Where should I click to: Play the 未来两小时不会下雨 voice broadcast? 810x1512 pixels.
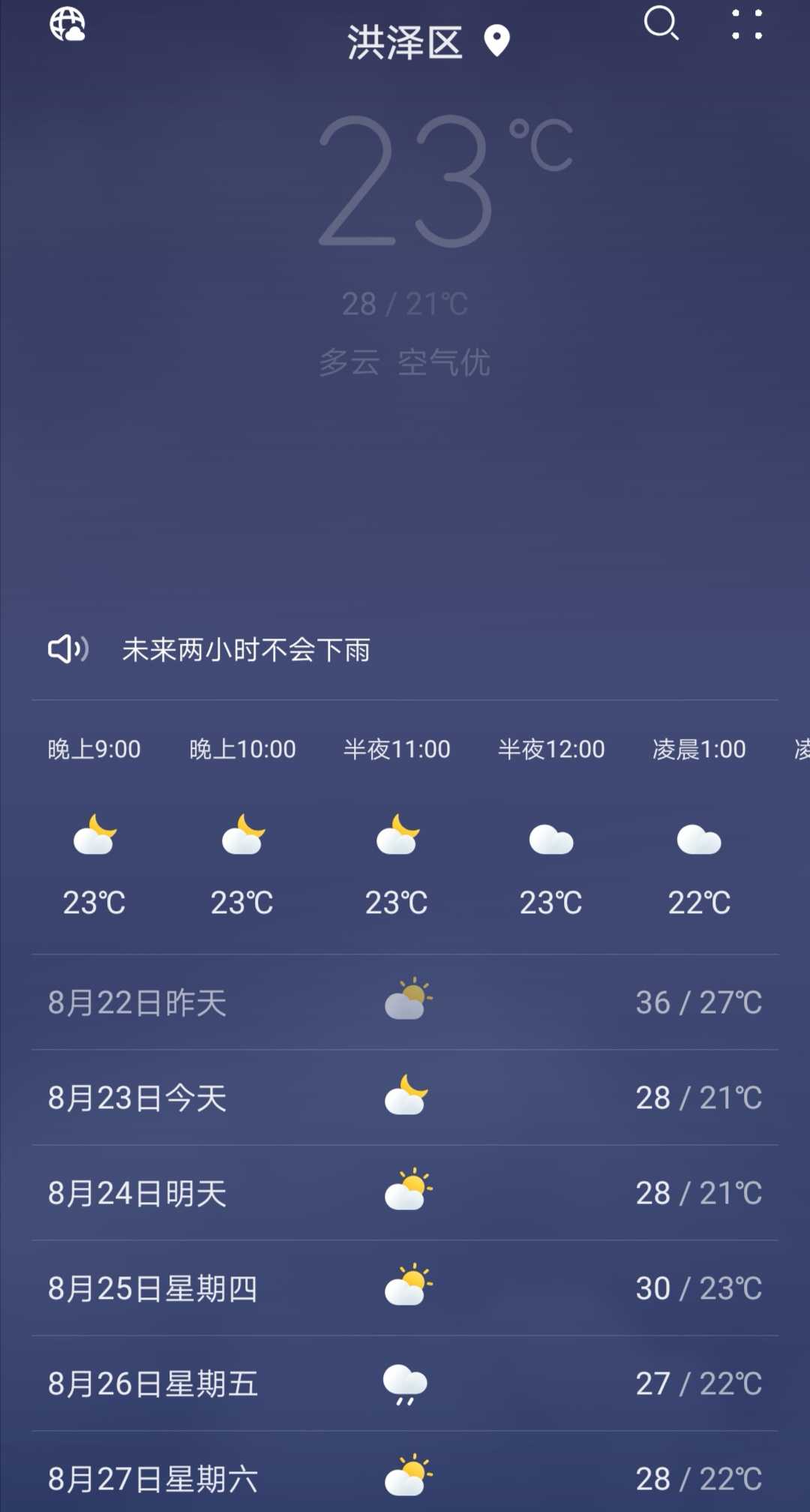(68, 649)
